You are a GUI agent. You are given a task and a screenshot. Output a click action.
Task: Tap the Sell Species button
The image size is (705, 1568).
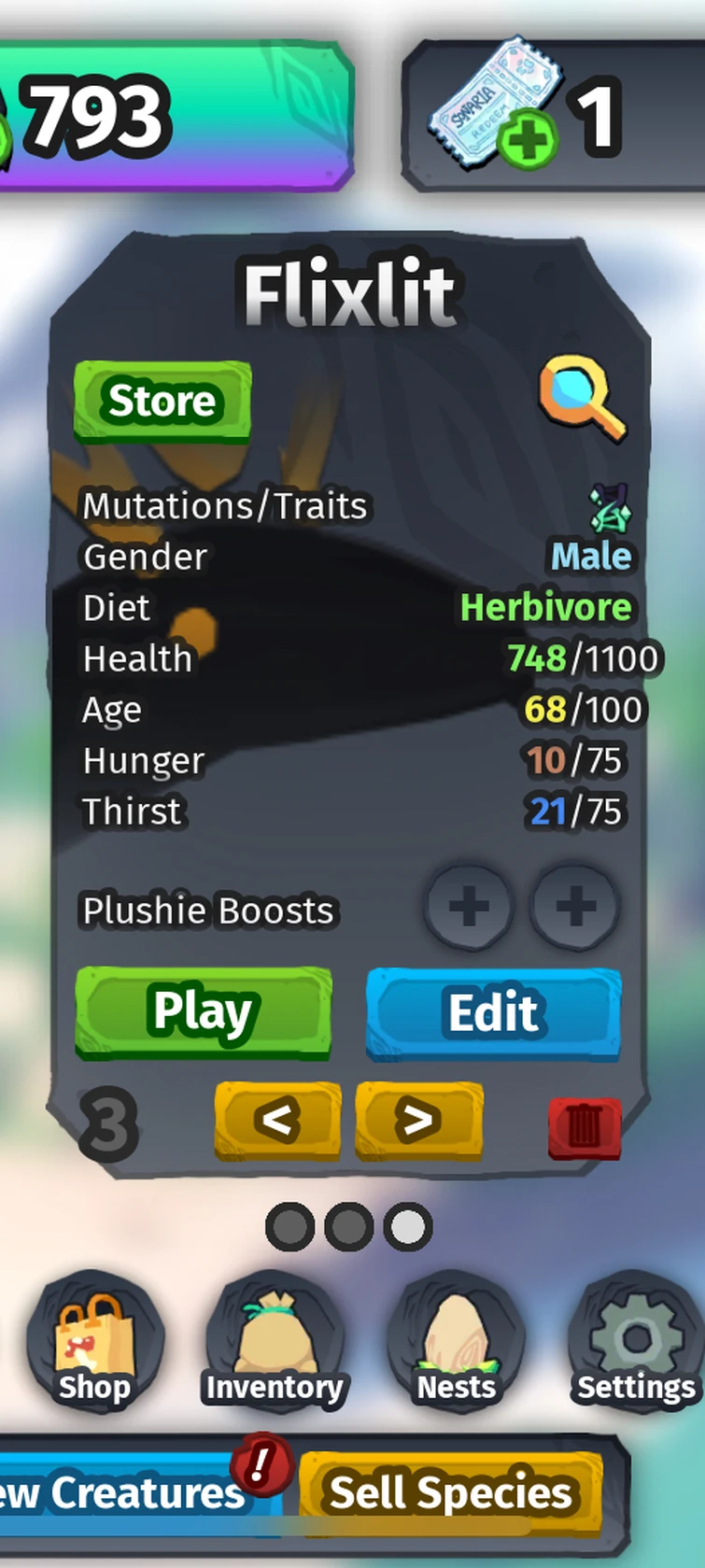click(x=450, y=1491)
